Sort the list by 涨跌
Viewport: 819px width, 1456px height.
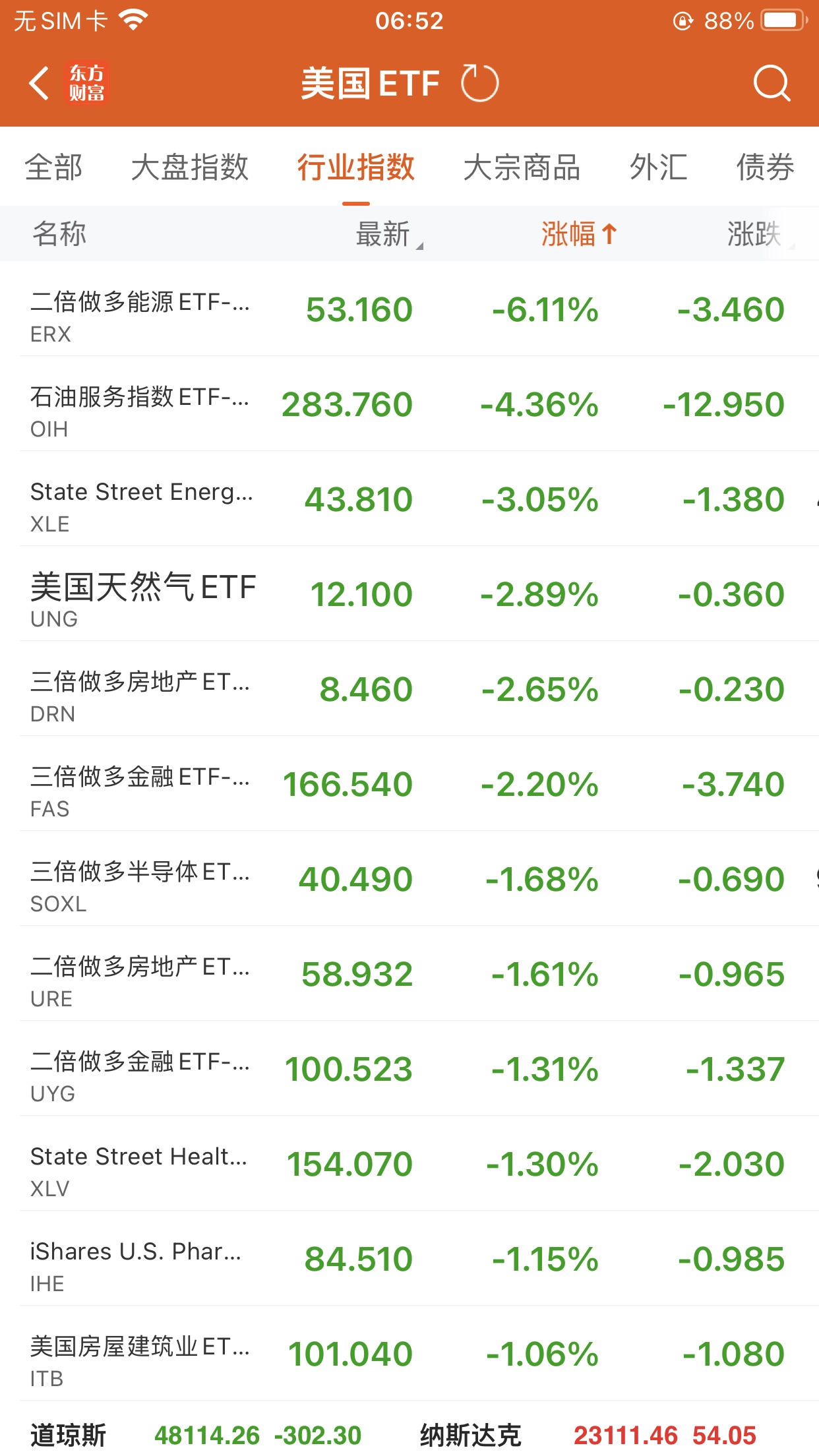click(756, 234)
